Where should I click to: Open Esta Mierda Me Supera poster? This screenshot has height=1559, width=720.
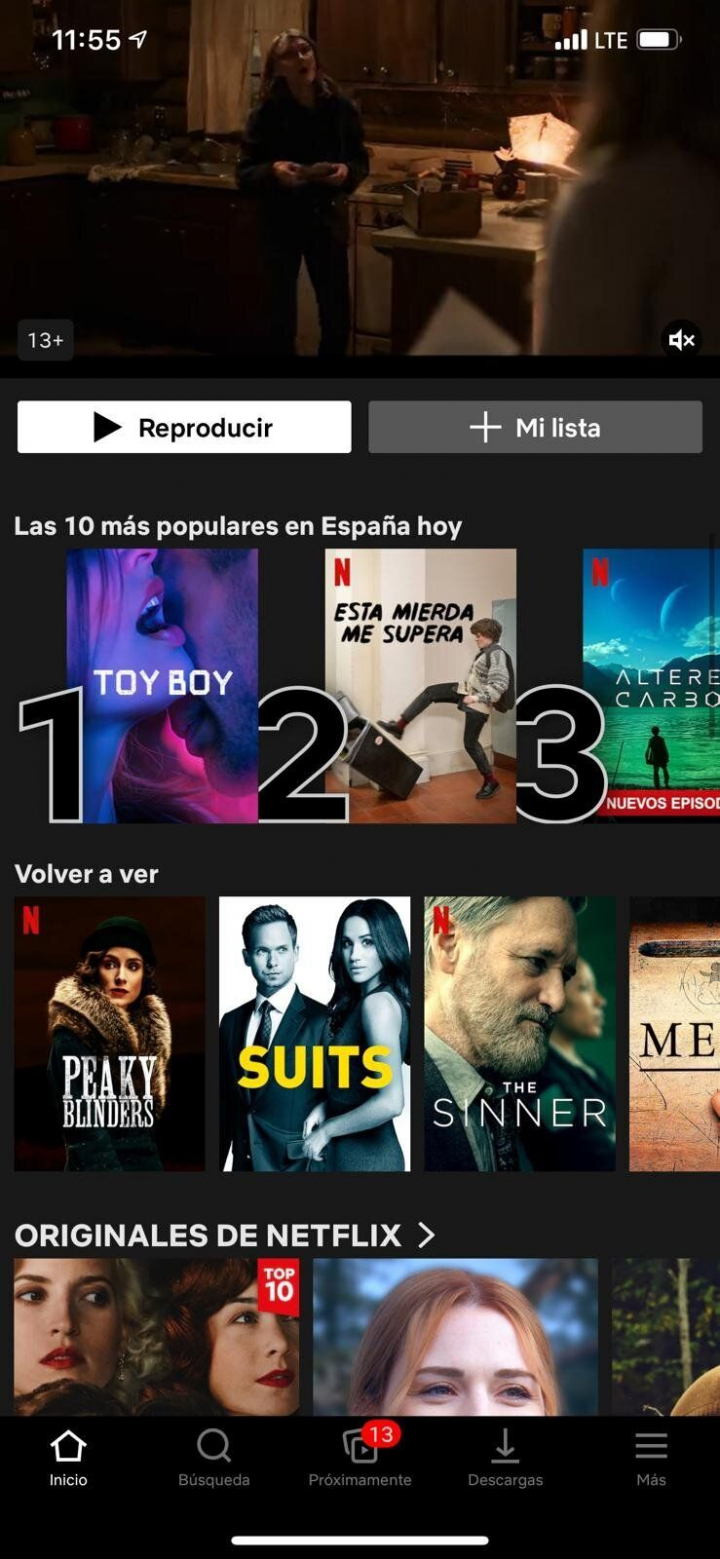tap(420, 686)
